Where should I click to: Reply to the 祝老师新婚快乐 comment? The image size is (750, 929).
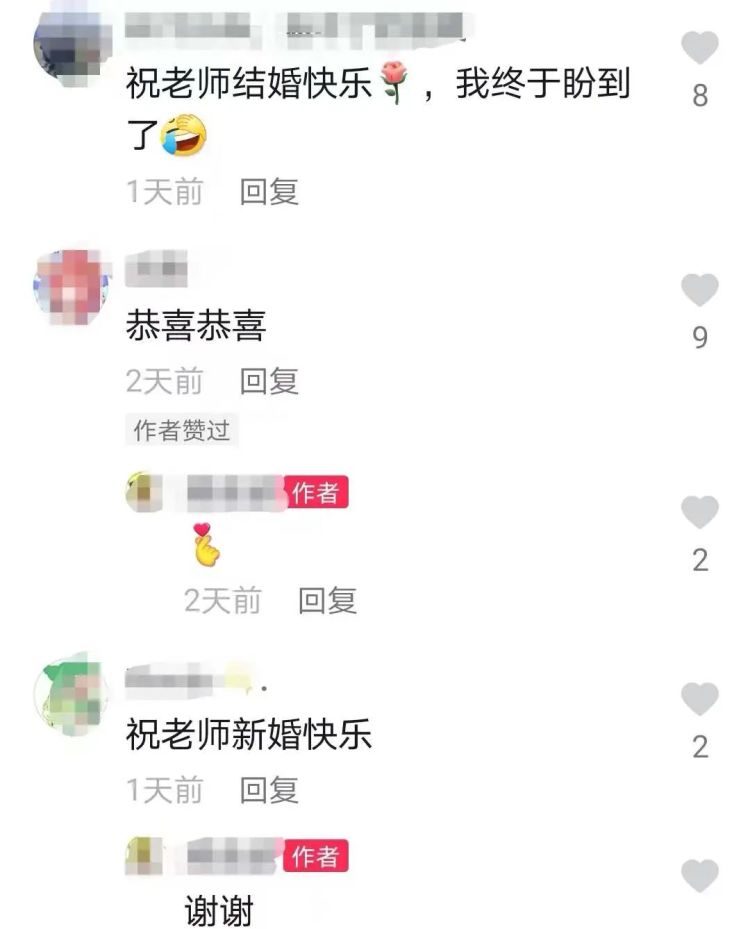point(269,790)
